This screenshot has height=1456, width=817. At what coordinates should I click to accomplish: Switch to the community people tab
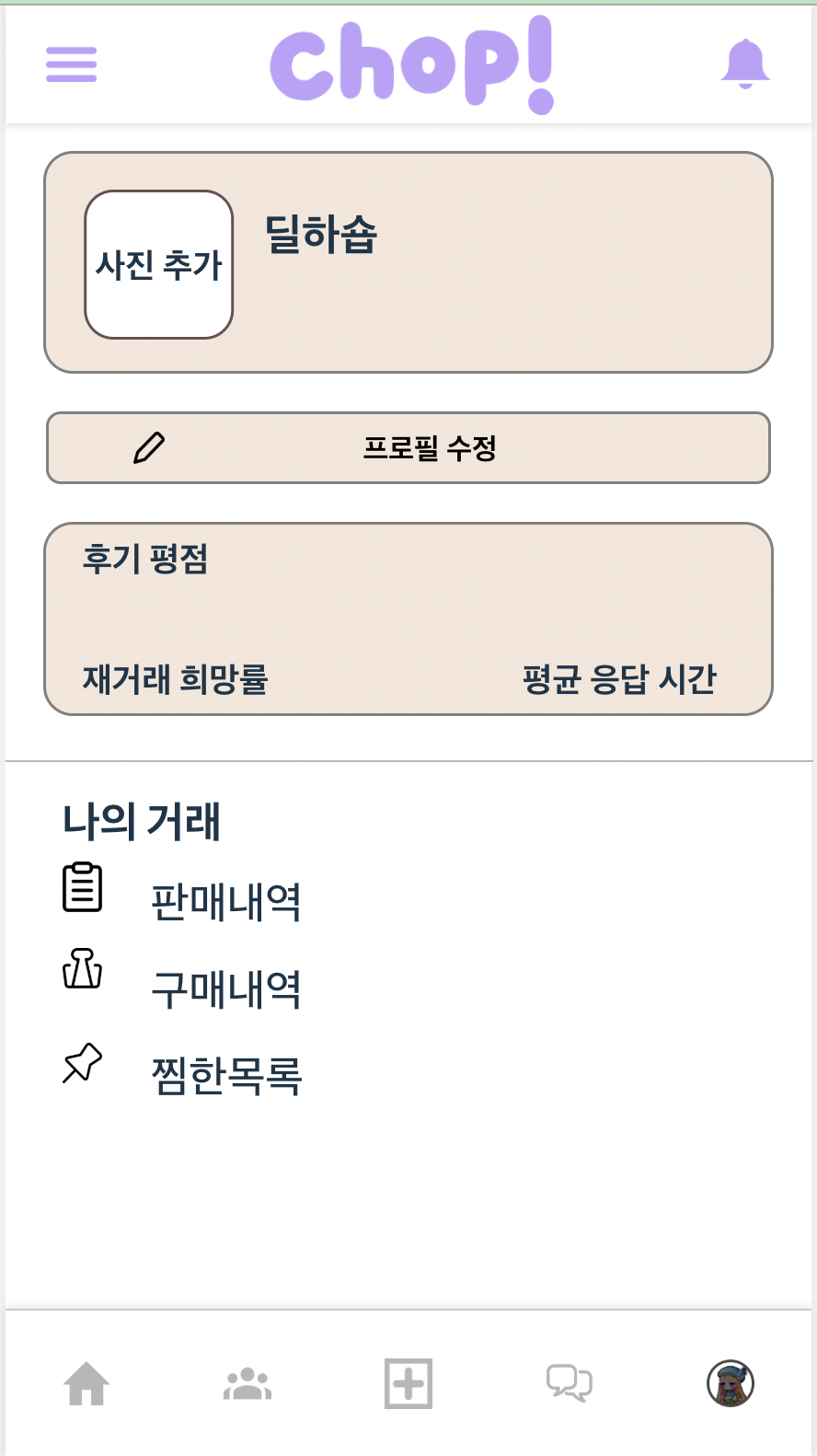click(x=247, y=1383)
